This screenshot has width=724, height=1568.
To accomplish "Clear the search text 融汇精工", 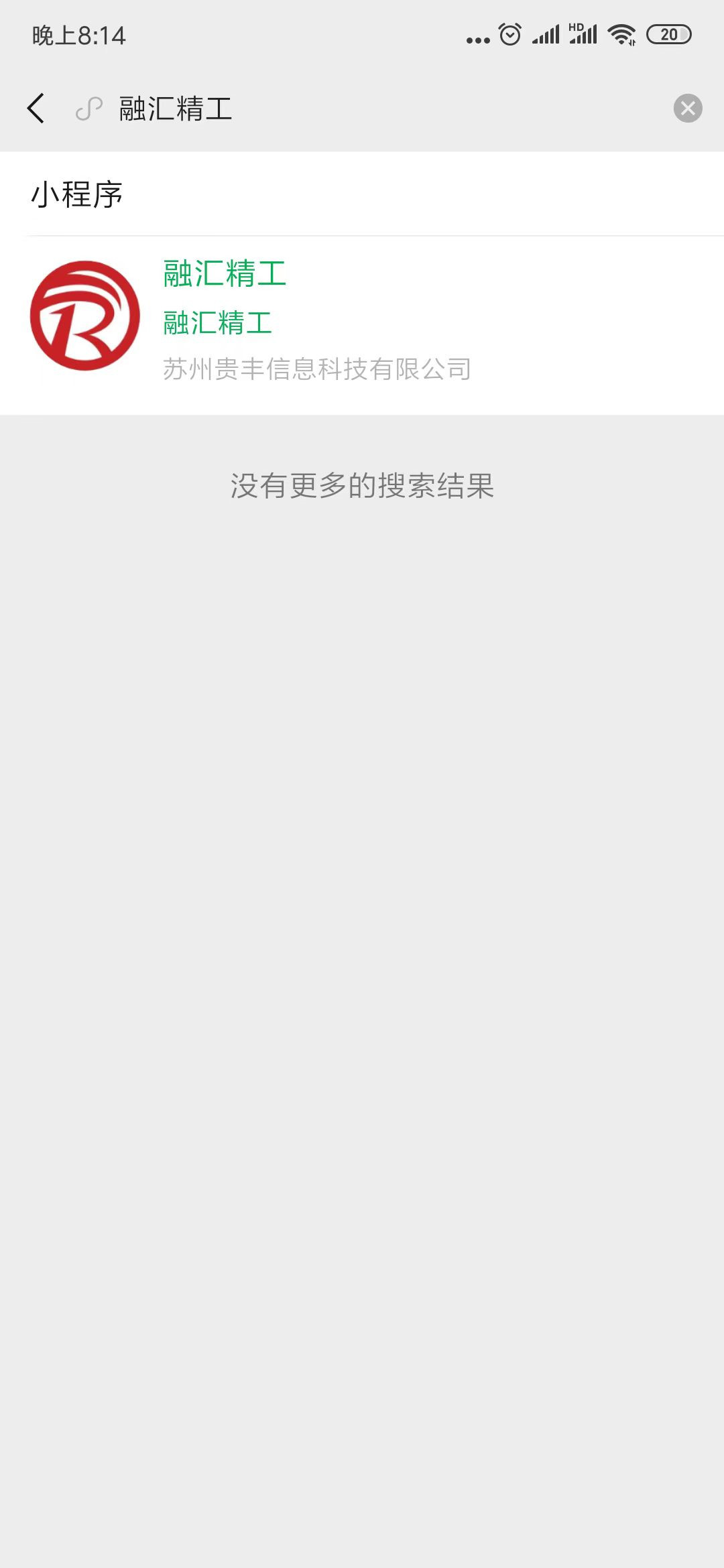I will pyautogui.click(x=687, y=109).
